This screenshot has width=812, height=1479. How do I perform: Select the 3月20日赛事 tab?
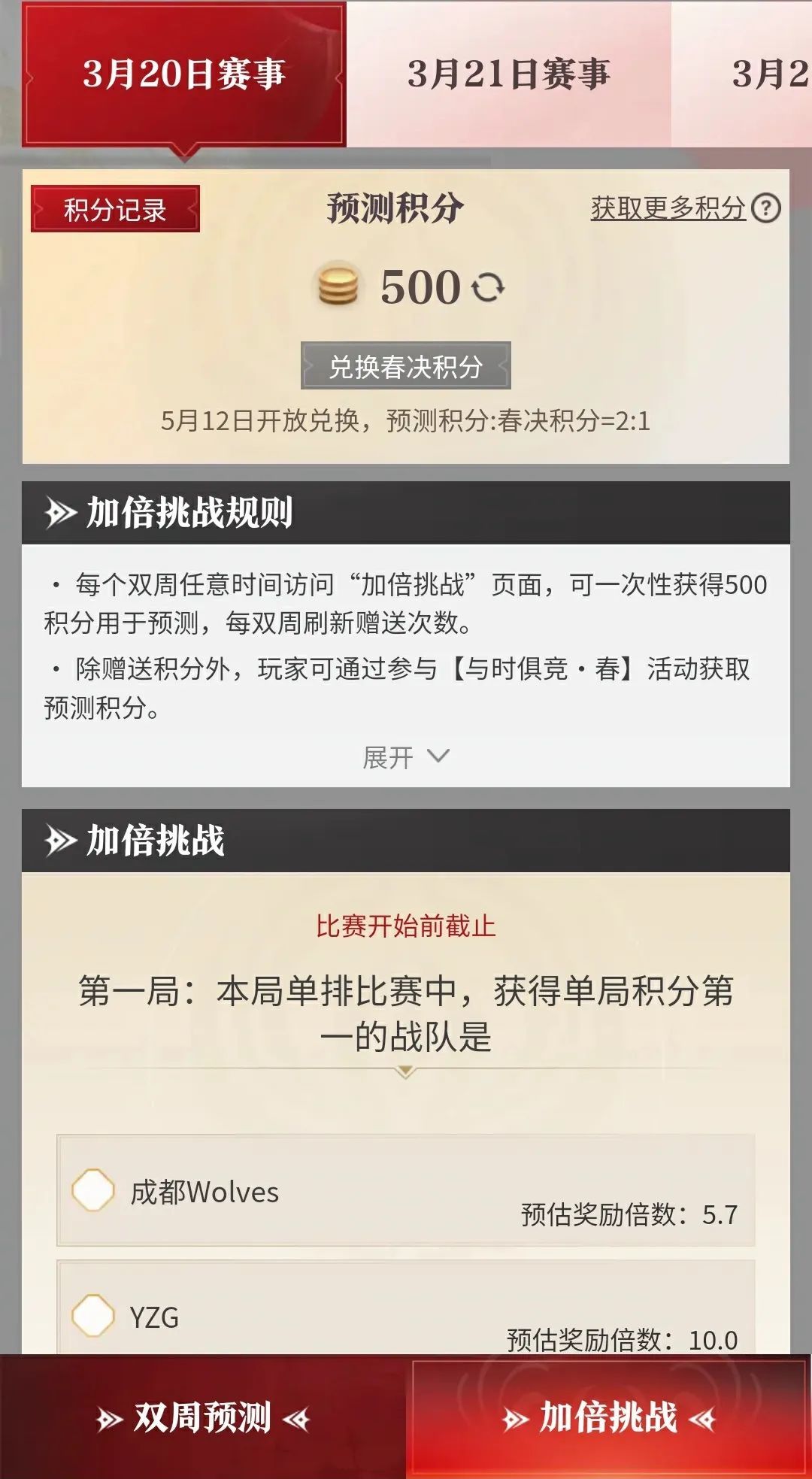coord(183,74)
